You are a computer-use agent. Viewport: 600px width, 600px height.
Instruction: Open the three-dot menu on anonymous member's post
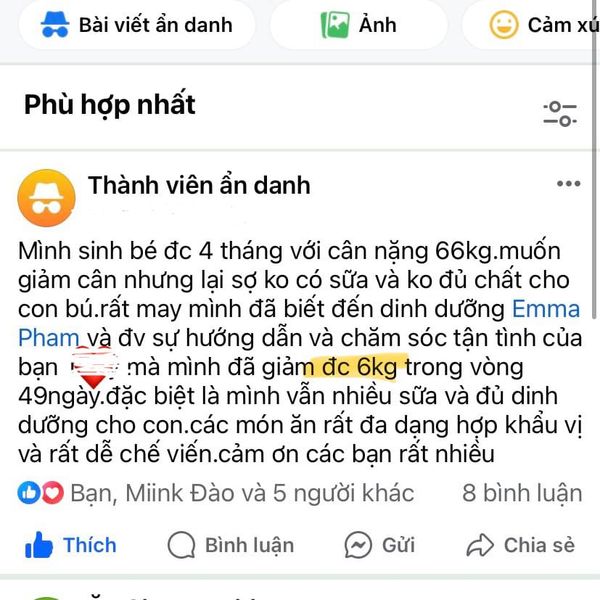coord(568,185)
